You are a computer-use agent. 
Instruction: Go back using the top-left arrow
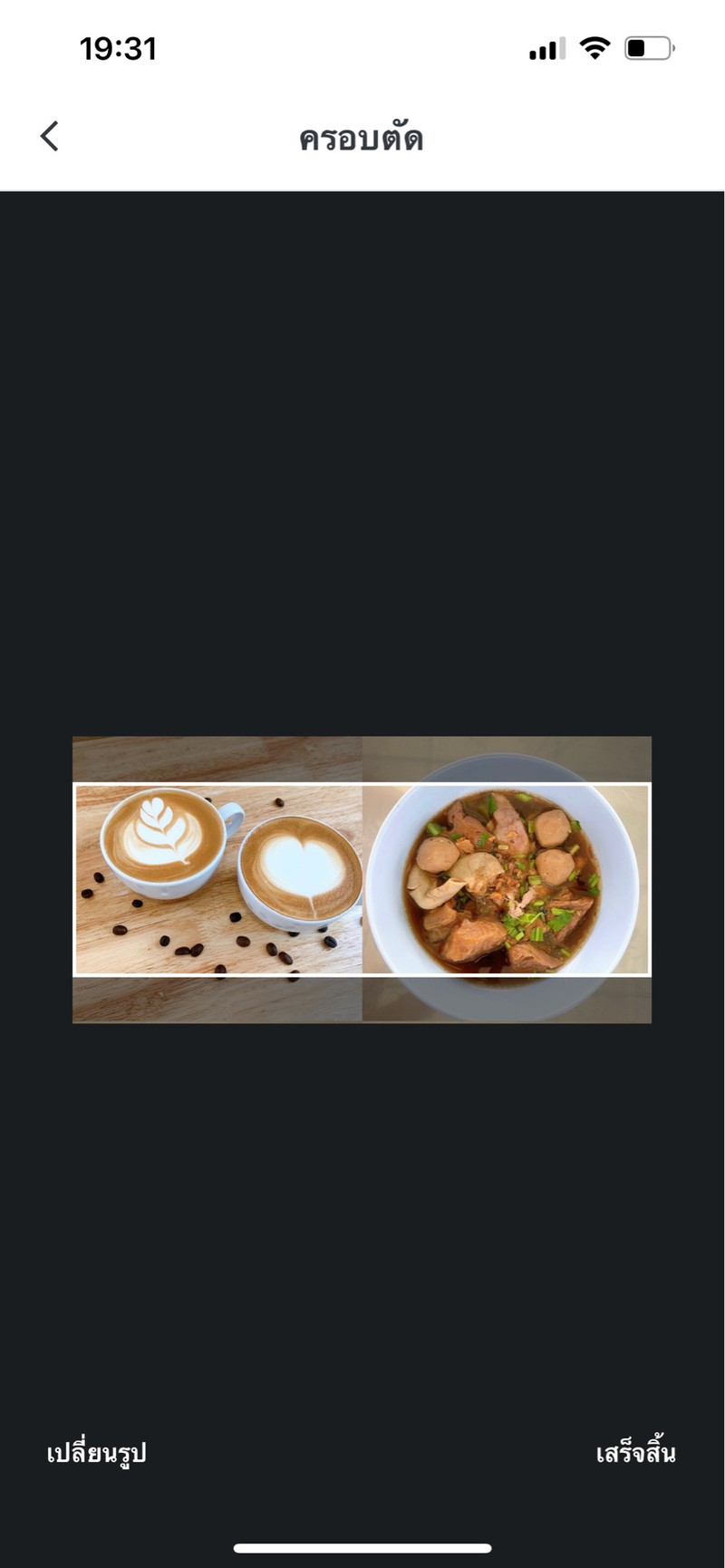click(x=50, y=136)
